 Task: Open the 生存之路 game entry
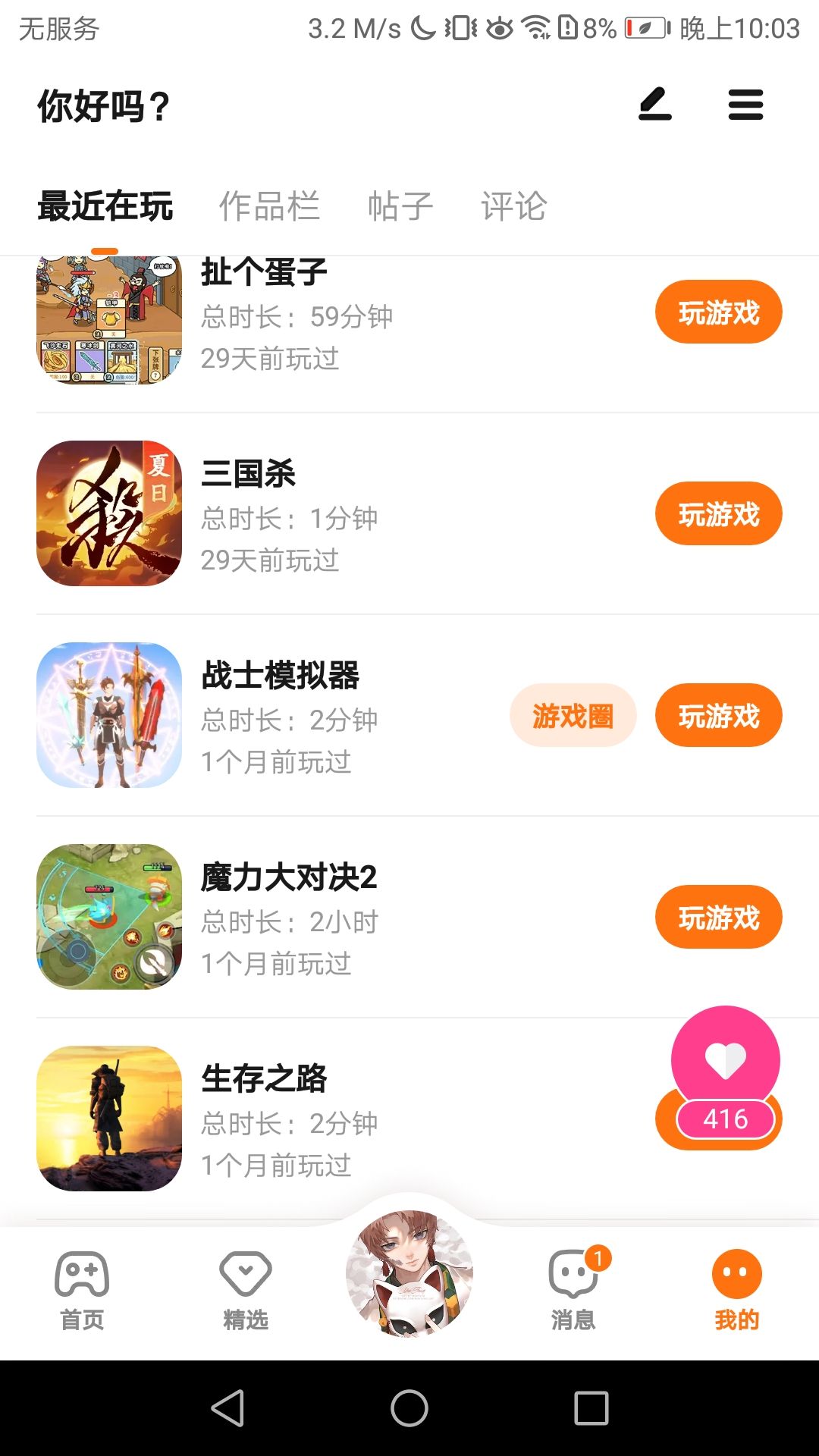(x=263, y=1079)
